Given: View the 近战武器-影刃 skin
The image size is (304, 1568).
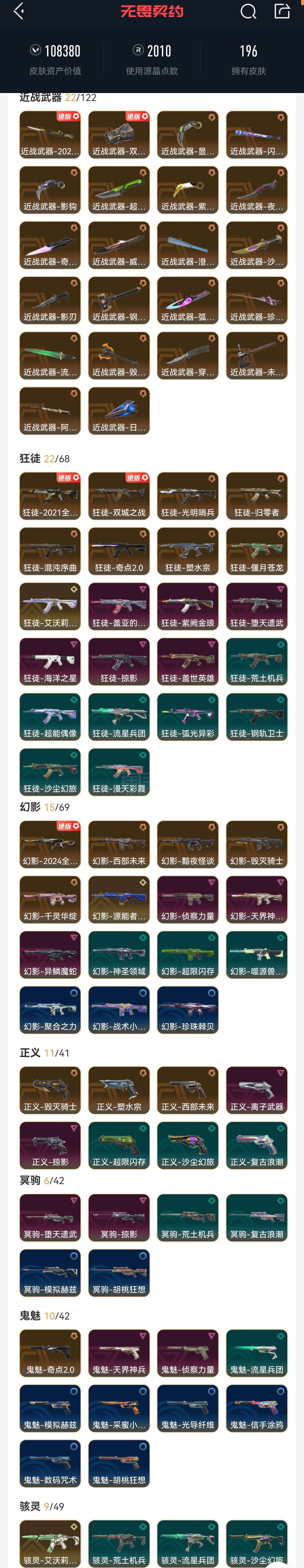Looking at the screenshot, I should click(x=50, y=300).
